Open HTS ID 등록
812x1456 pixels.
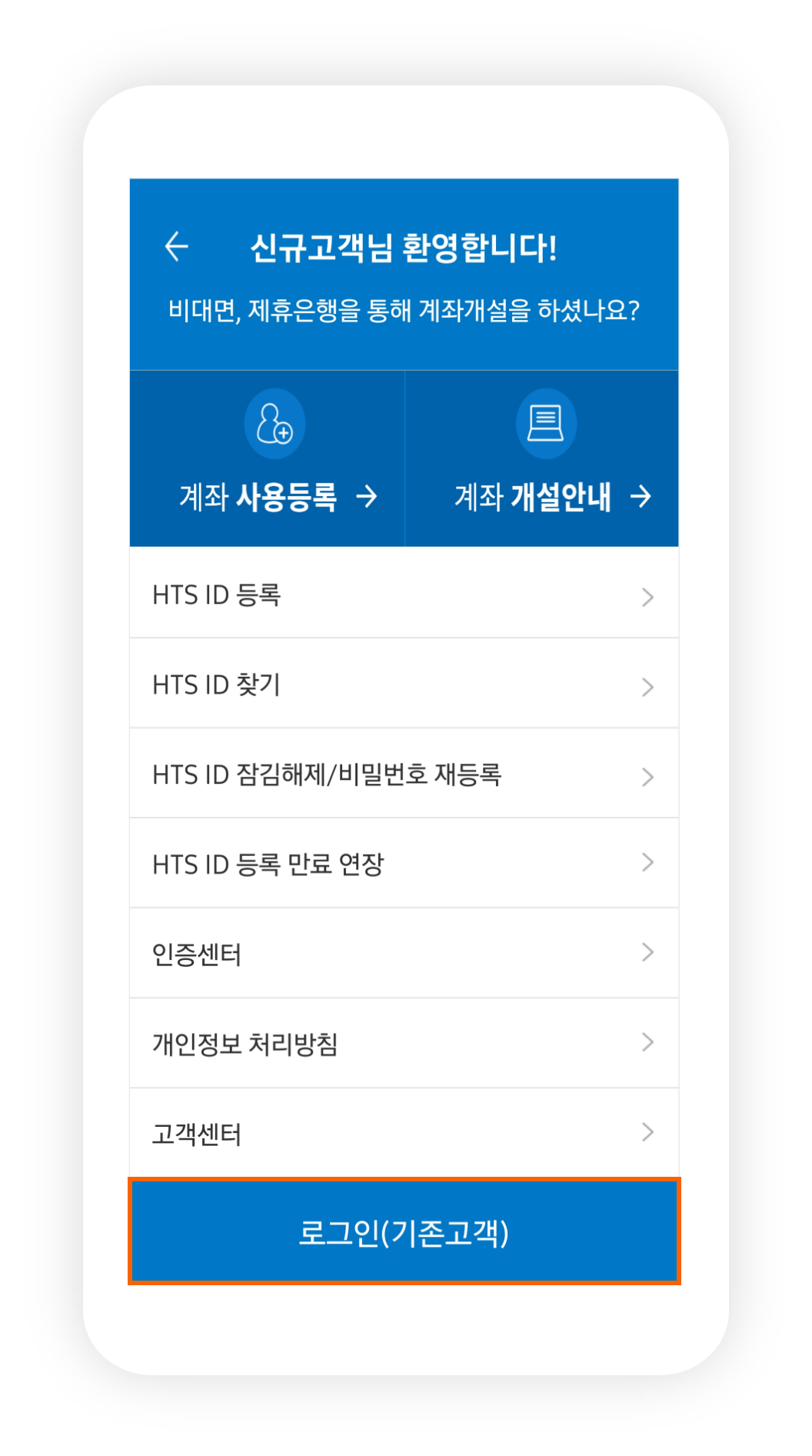404,595
